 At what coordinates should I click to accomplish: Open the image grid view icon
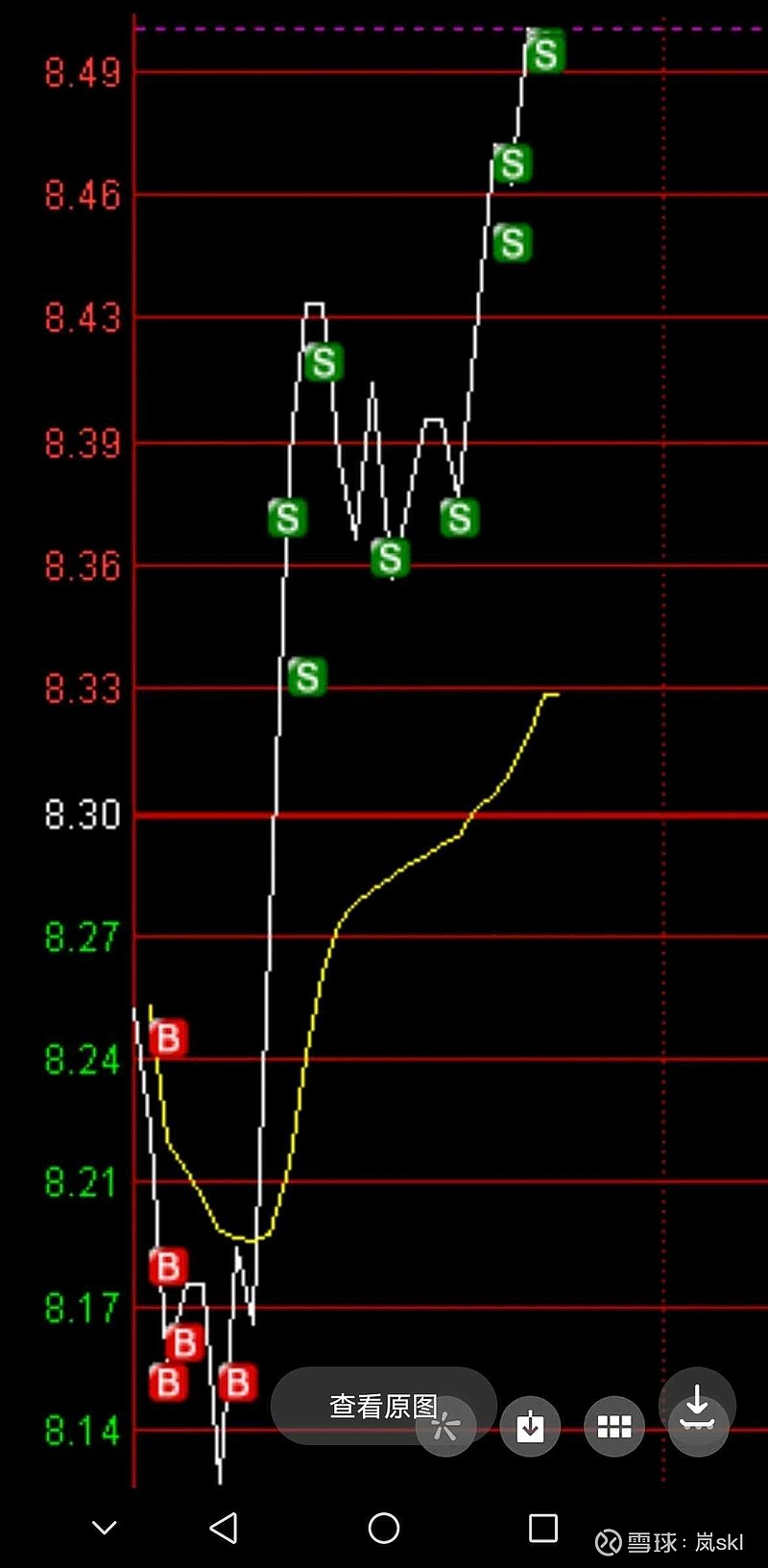pyautogui.click(x=614, y=1427)
